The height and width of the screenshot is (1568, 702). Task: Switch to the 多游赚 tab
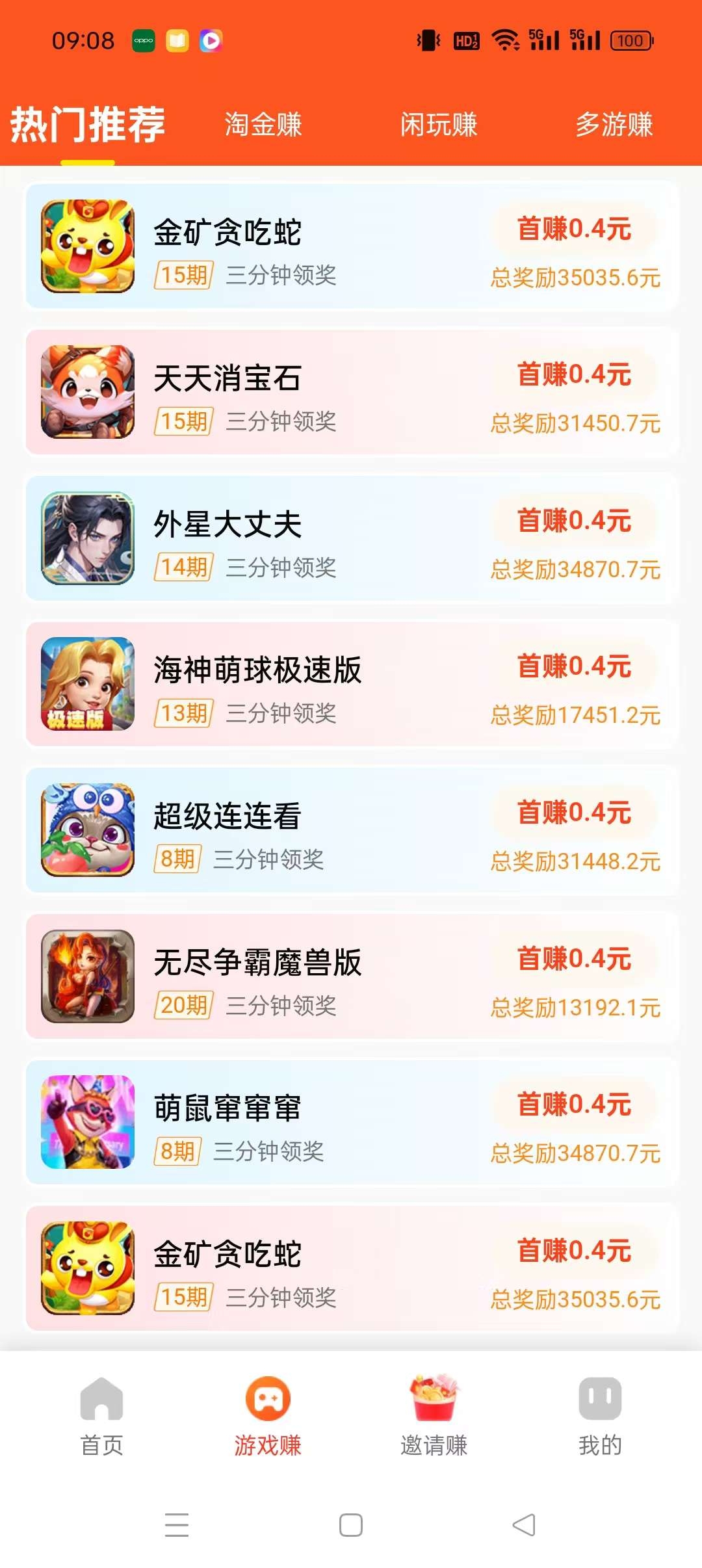(614, 124)
